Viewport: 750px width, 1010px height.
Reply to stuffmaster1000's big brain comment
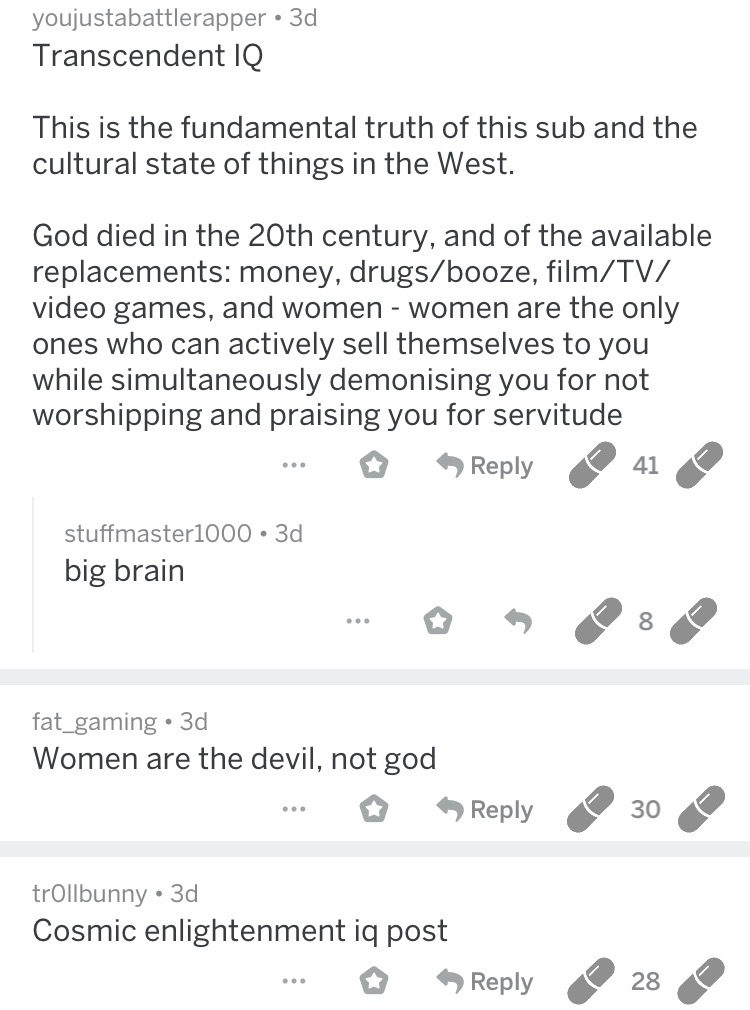coord(517,622)
